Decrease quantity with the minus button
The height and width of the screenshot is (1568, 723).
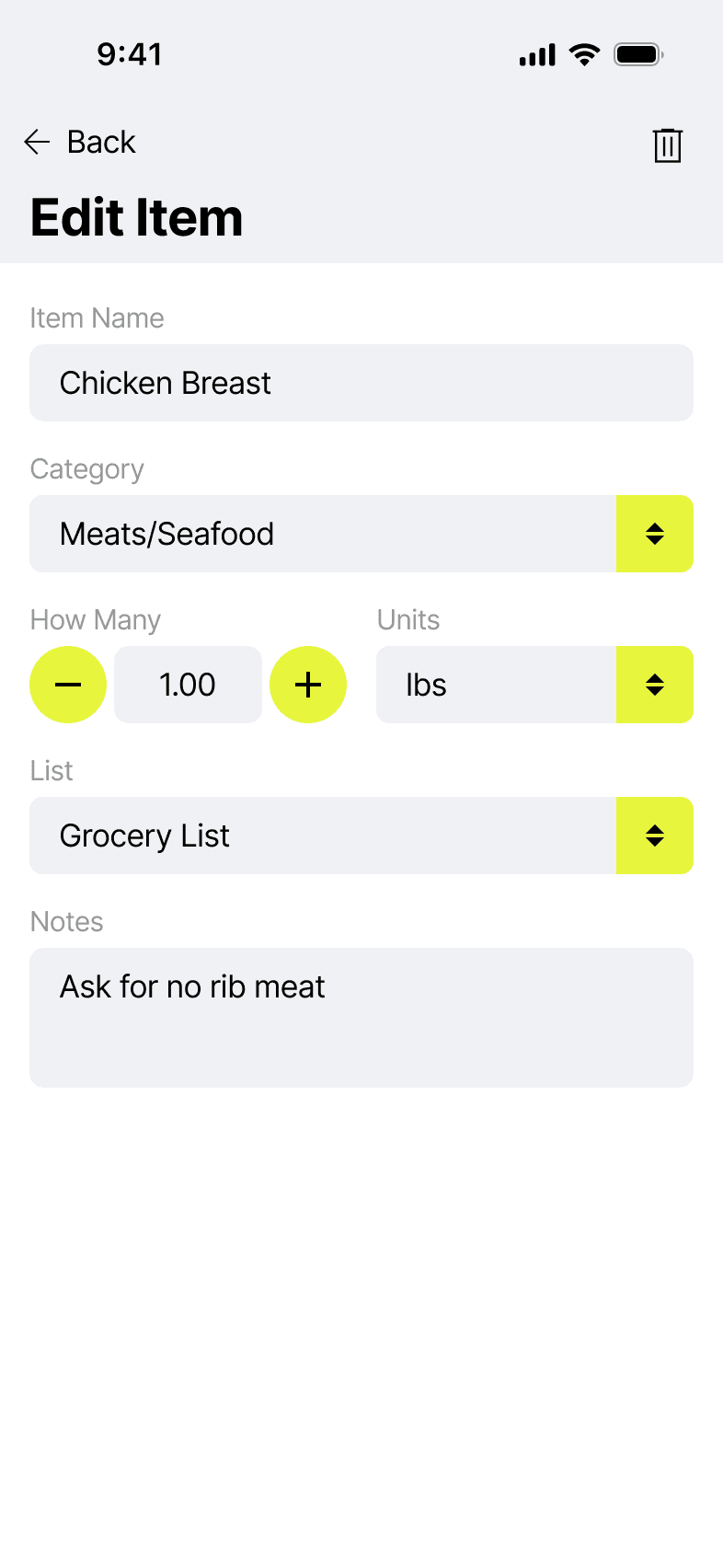tap(68, 685)
